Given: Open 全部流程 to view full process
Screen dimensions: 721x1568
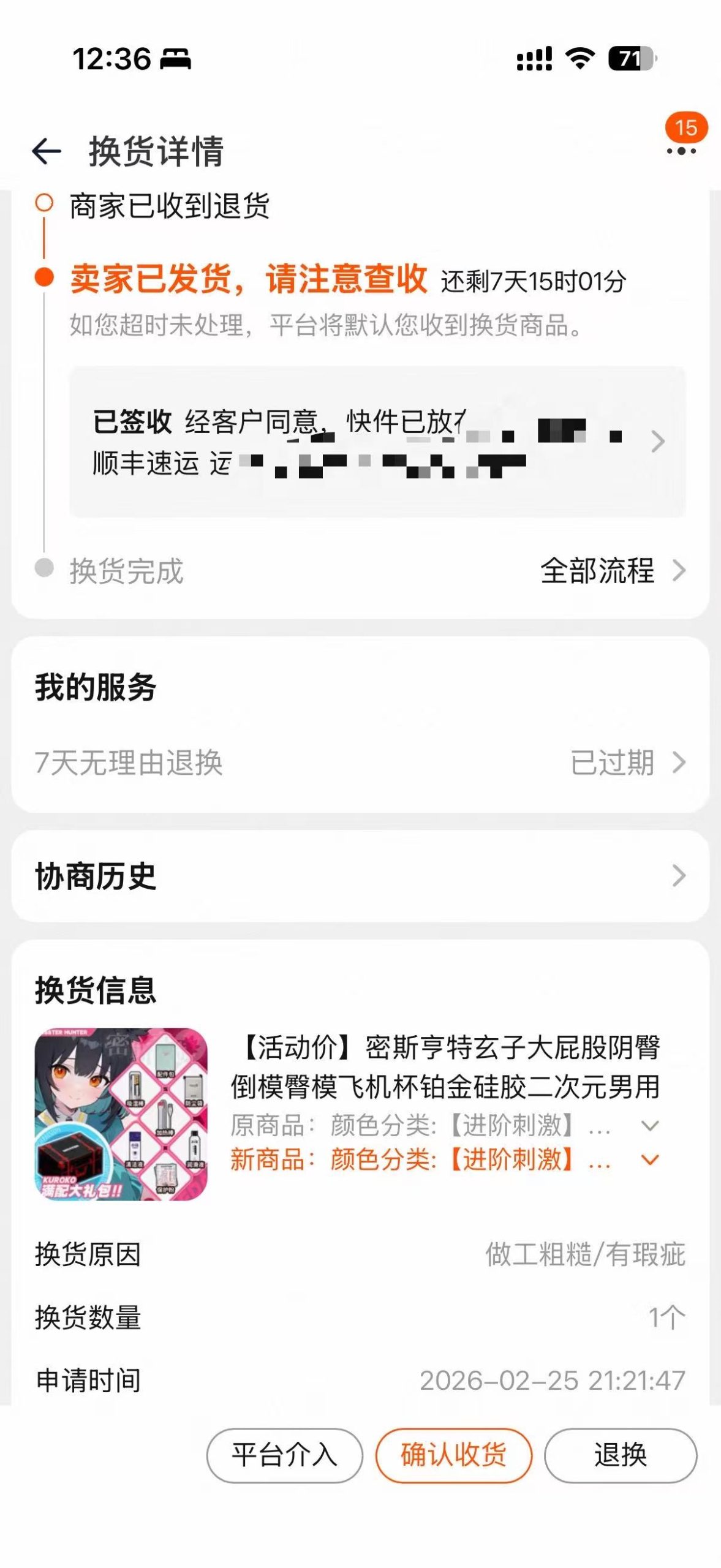Looking at the screenshot, I should point(597,572).
